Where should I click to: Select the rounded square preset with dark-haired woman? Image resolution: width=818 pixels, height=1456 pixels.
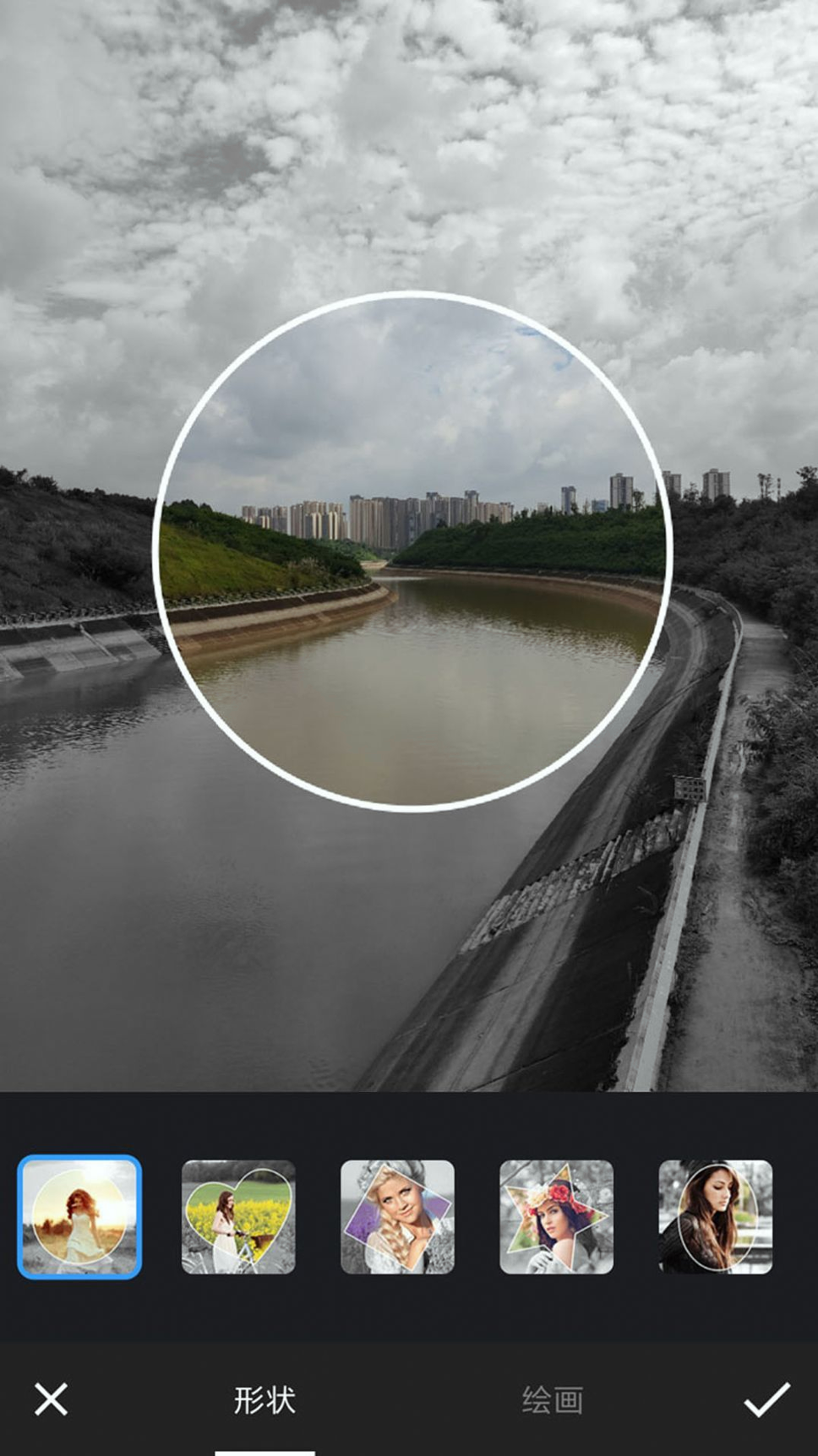[717, 1216]
